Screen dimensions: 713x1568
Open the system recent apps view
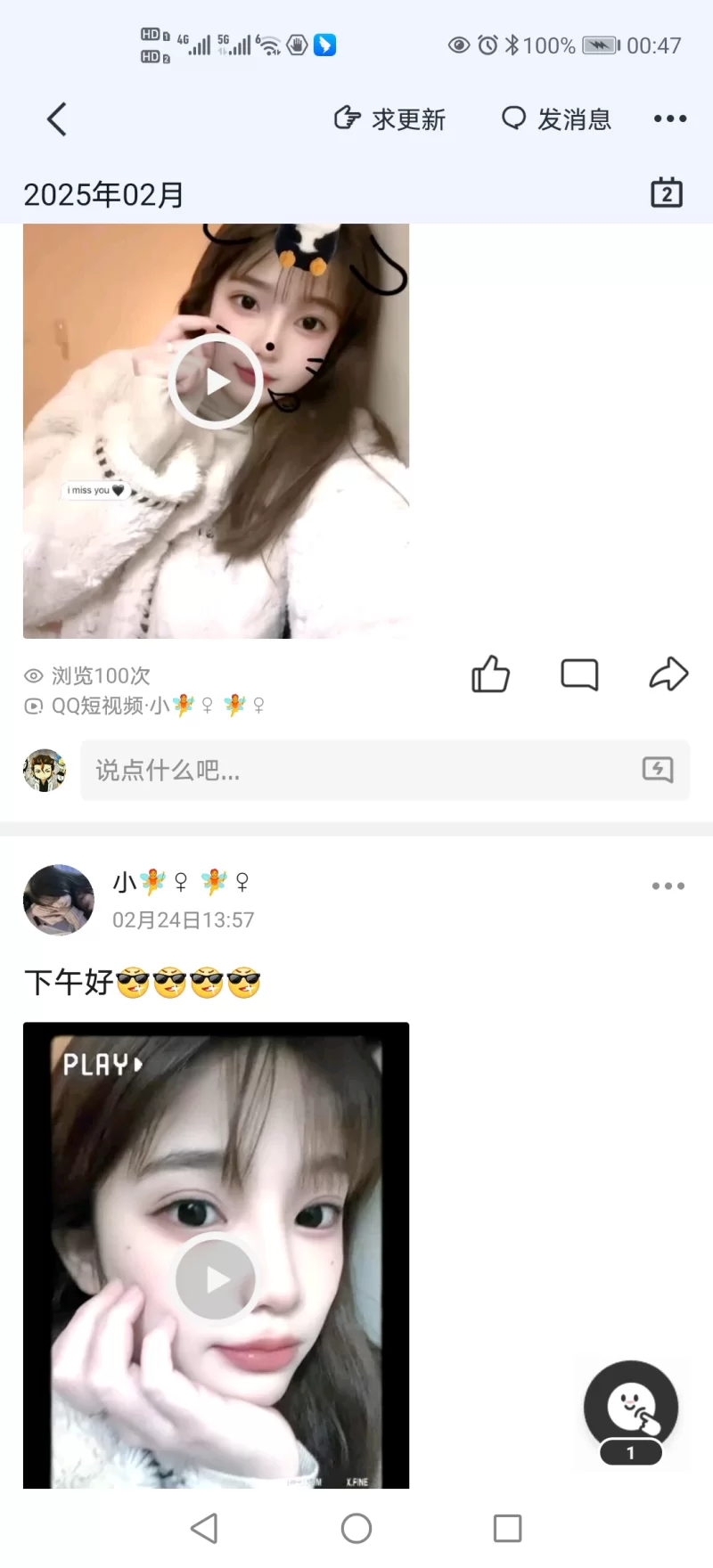508,1529
